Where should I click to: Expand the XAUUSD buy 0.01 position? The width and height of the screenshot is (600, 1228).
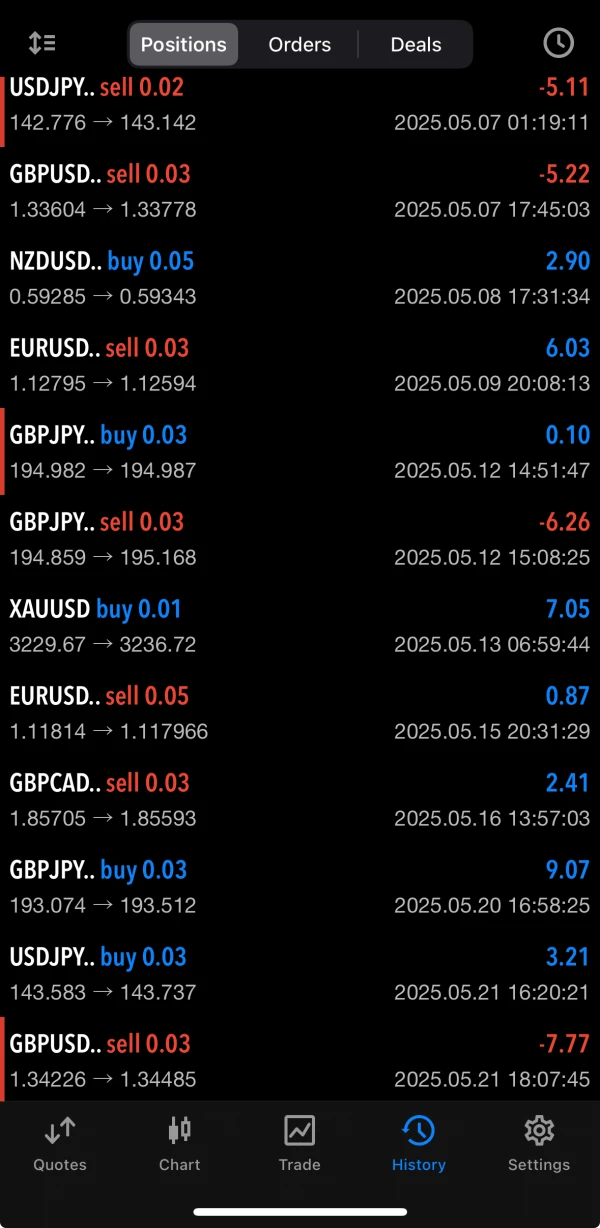(x=300, y=626)
